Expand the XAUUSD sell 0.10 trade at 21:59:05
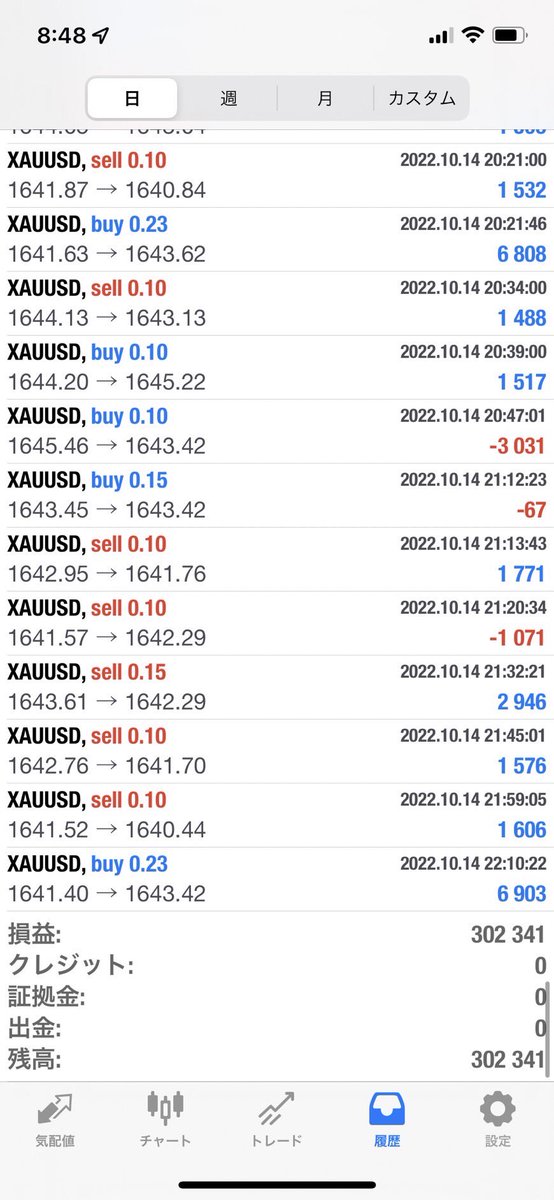 click(277, 816)
